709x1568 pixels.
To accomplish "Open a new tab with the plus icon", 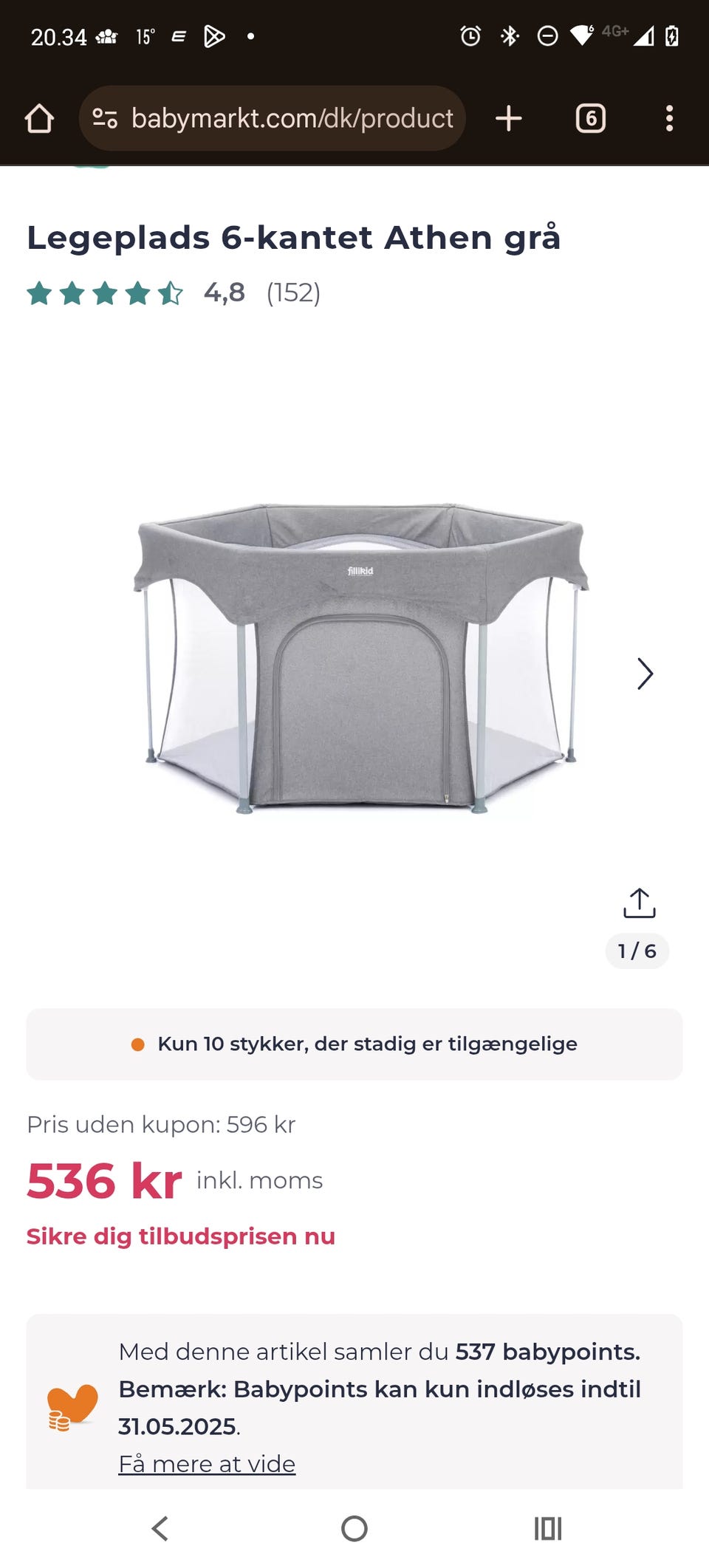I will coord(509,119).
